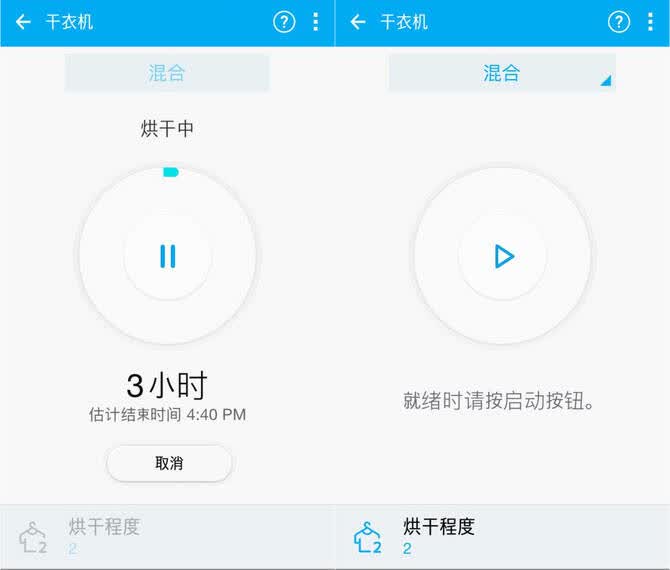
Task: Go back from the ready-to-start screen
Action: [358, 22]
